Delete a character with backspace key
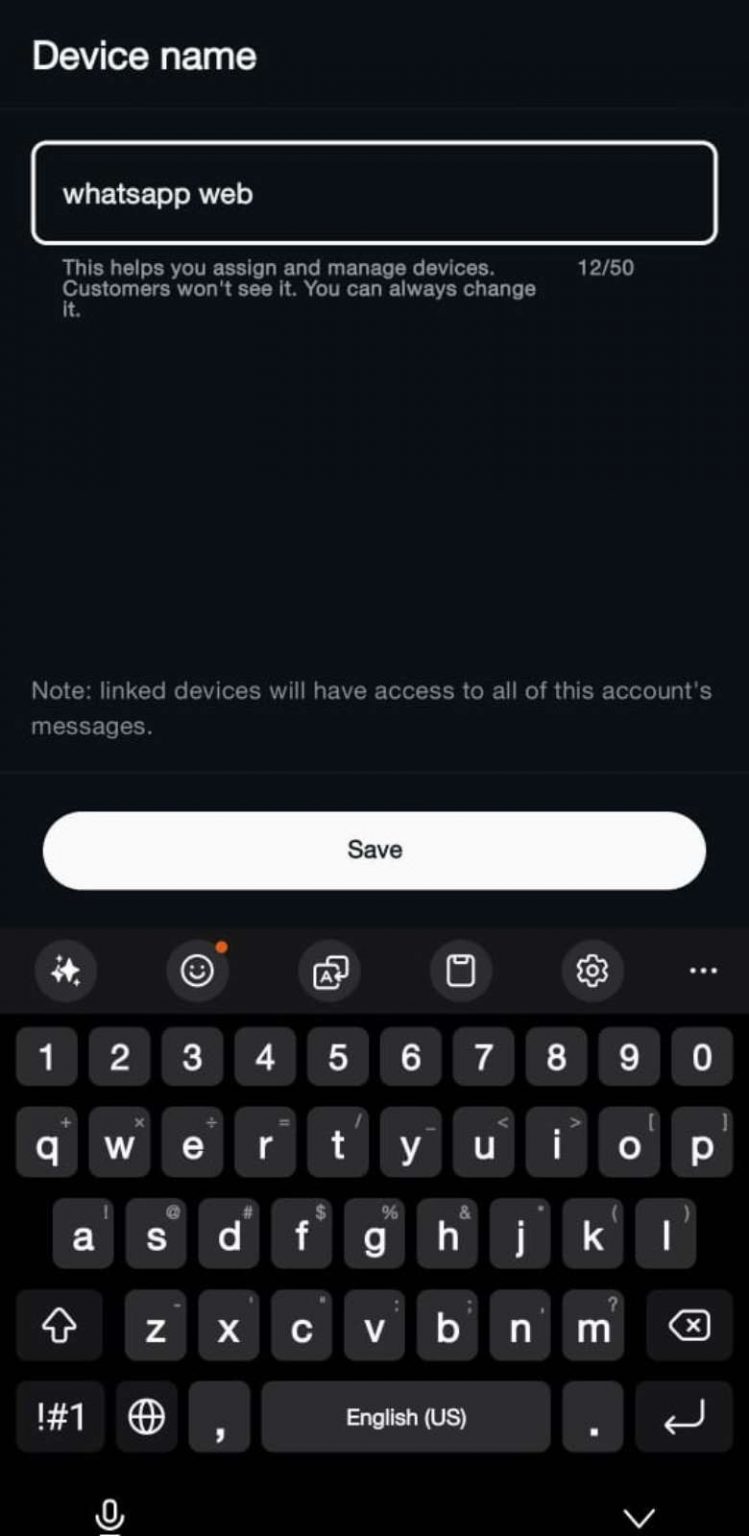This screenshot has width=749, height=1536. pos(689,1326)
